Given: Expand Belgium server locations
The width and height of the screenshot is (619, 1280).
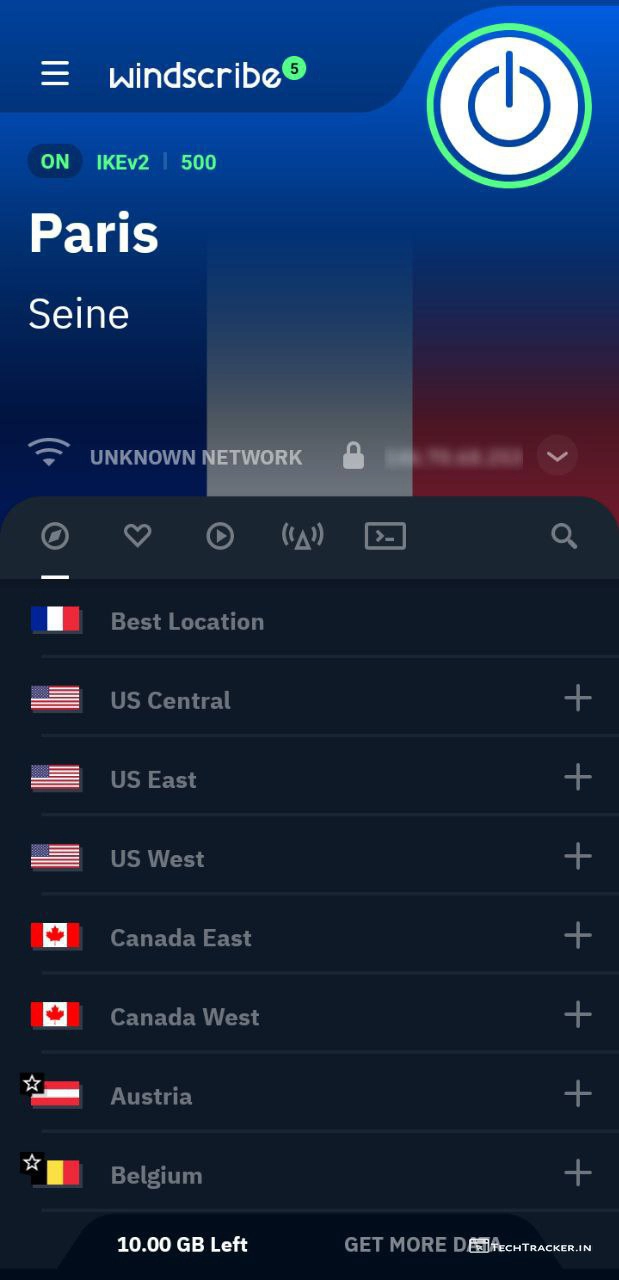Looking at the screenshot, I should tap(577, 1172).
